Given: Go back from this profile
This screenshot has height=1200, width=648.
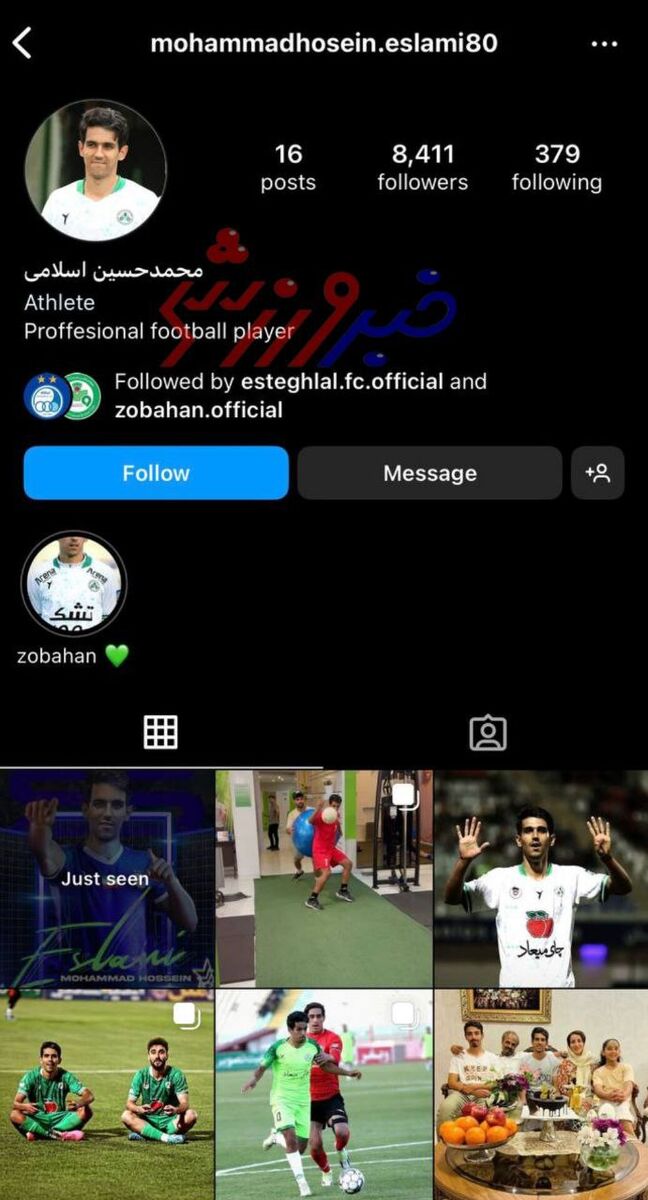Looking at the screenshot, I should (22, 43).
